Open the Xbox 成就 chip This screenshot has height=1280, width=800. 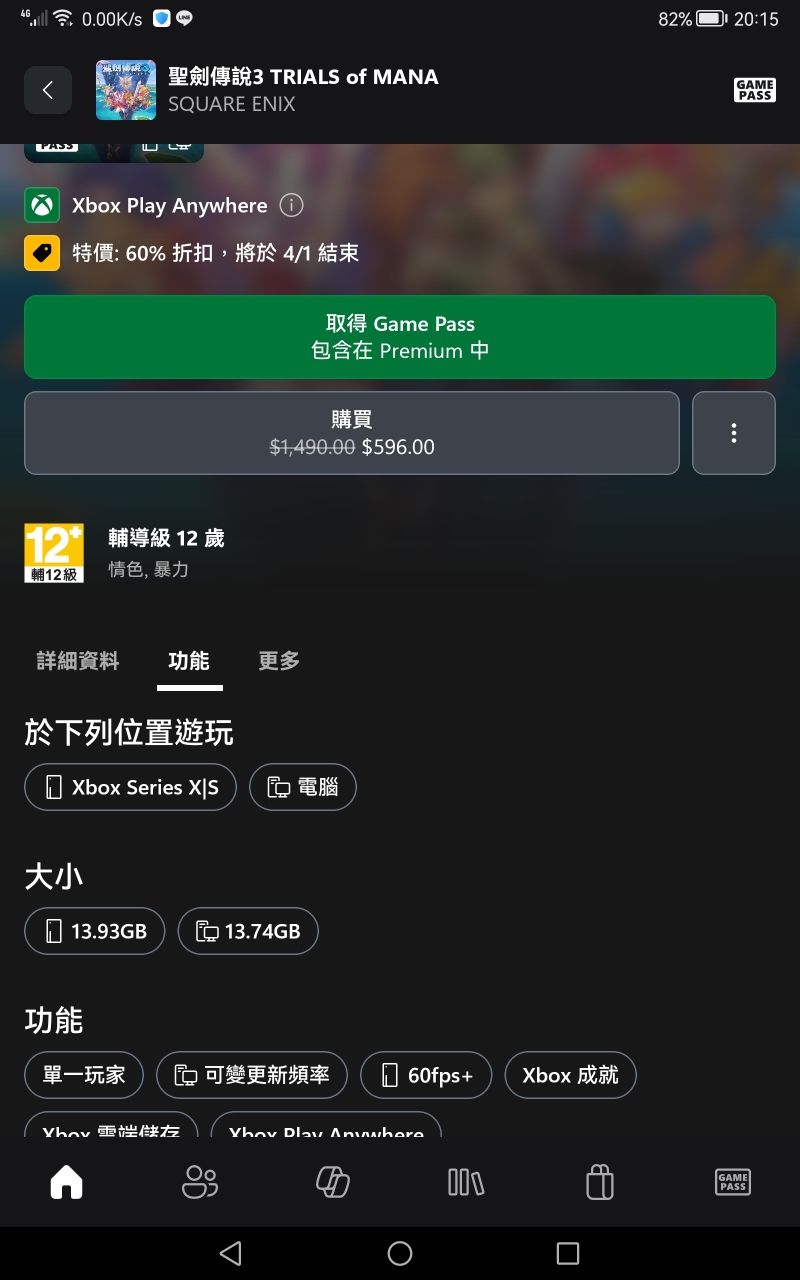[x=570, y=1075]
